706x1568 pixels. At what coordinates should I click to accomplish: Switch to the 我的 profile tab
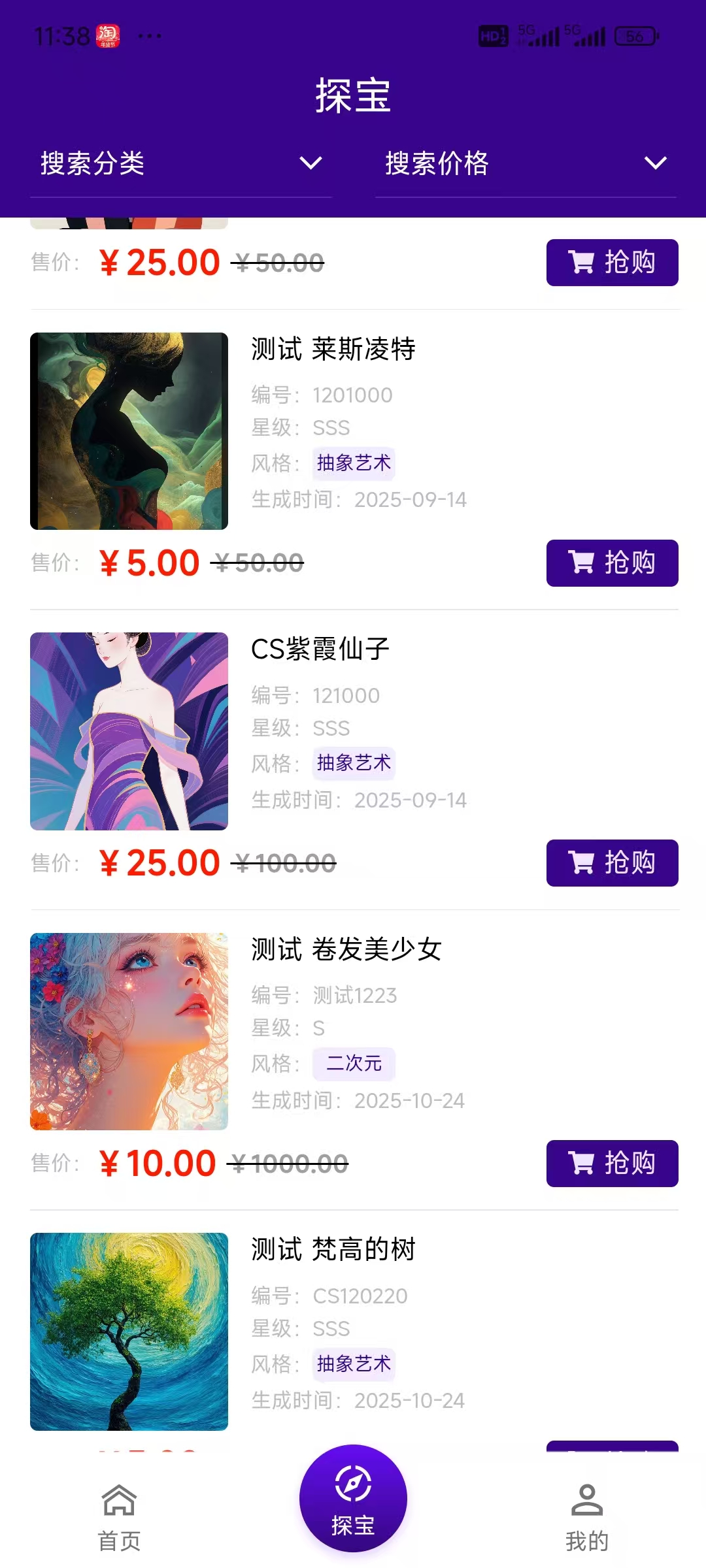(587, 1516)
